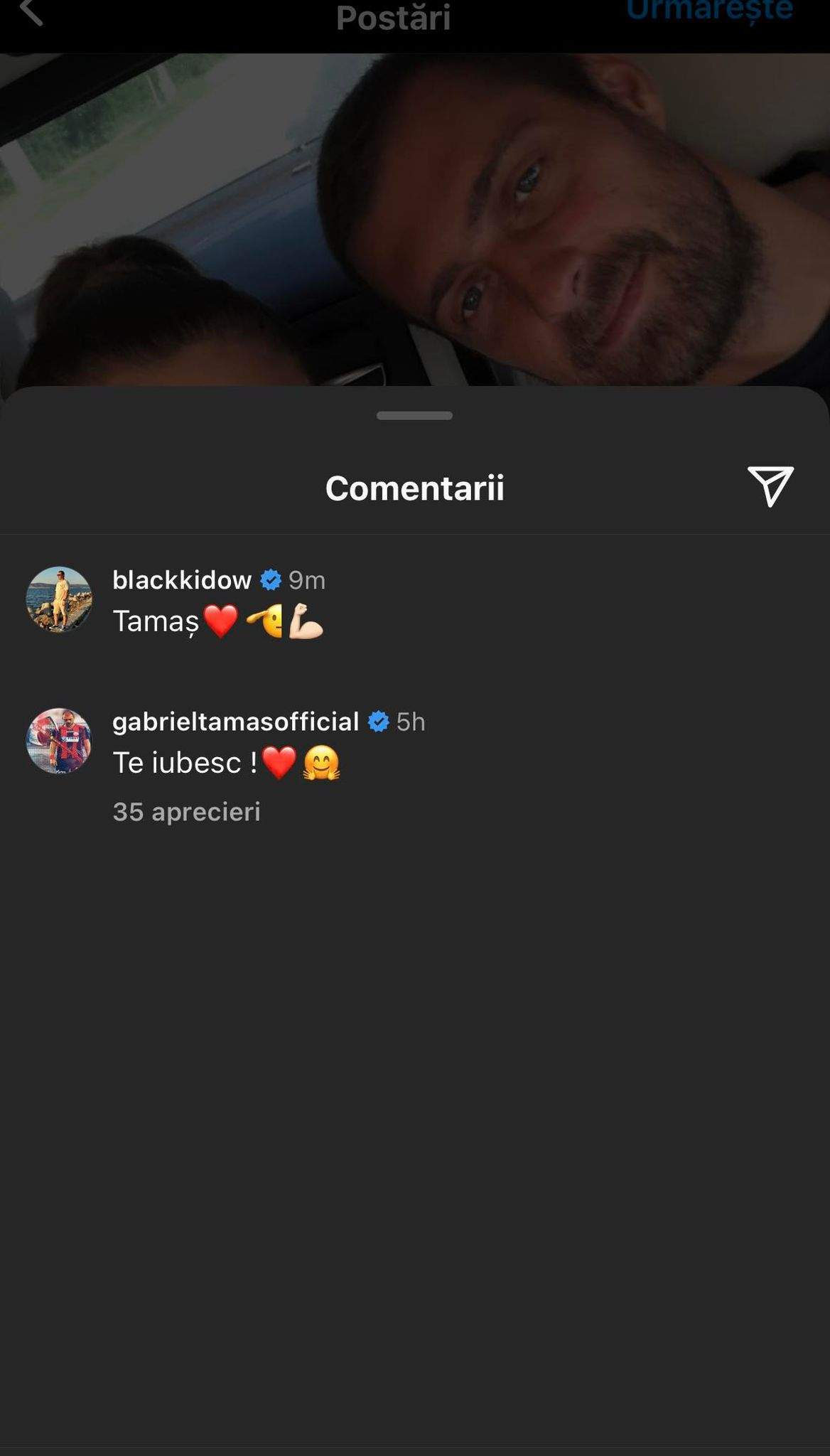The height and width of the screenshot is (1456, 830).
Task: Go back using the top-left arrow
Action: tap(31, 11)
